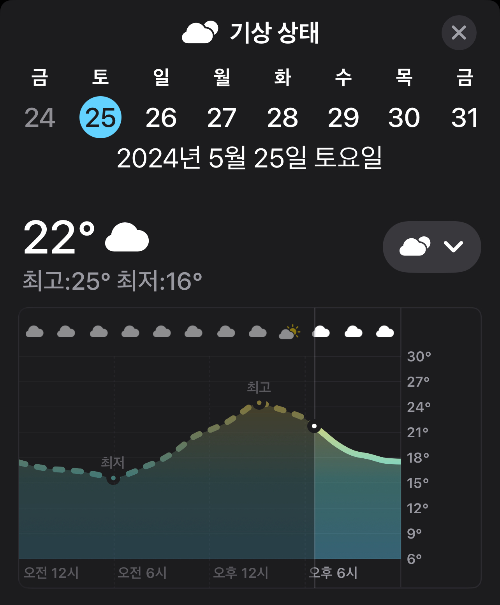Switch to Sunday the 26th
Viewport: 500px width, 605px height.
161,117
